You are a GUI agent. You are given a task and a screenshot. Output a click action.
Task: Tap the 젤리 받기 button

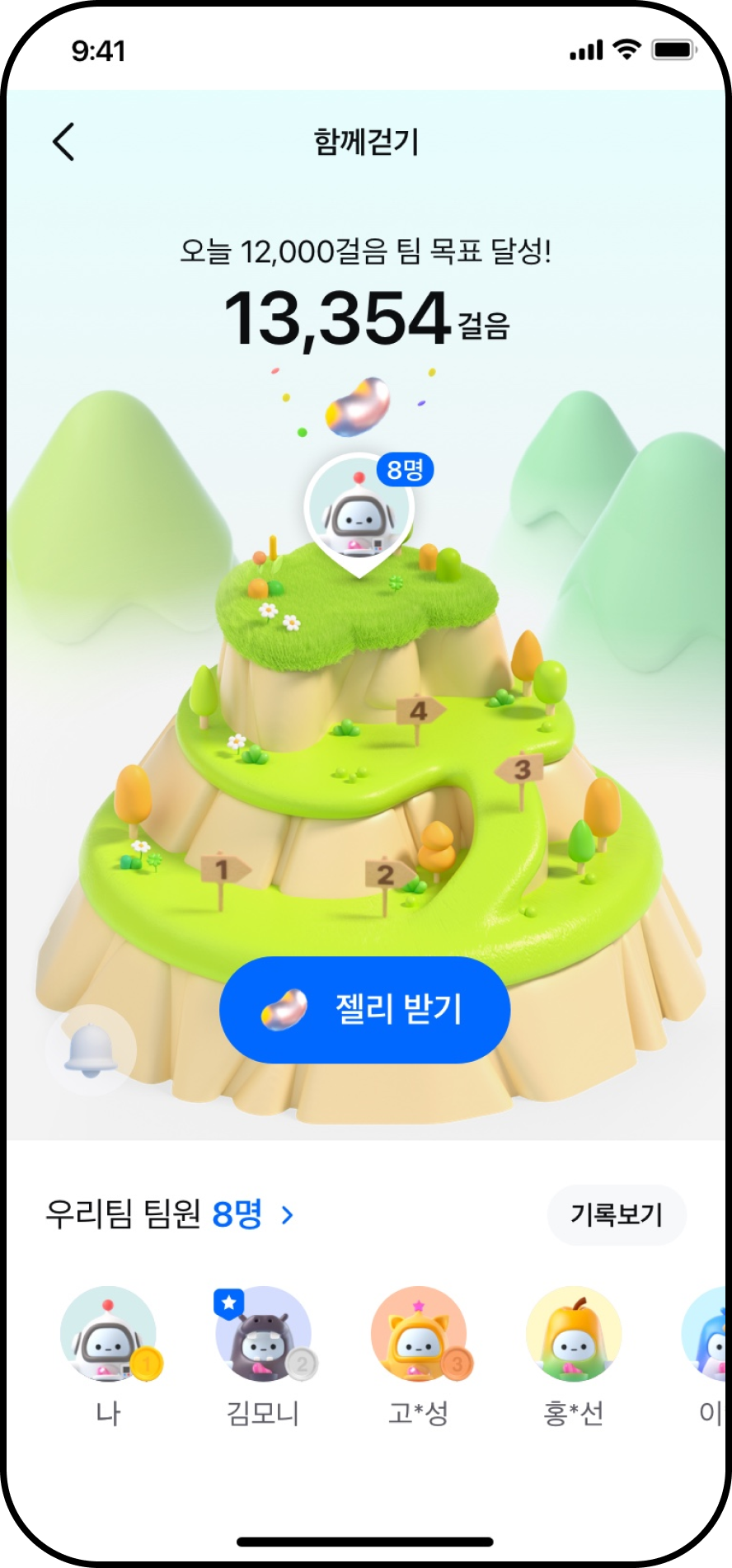pos(364,1010)
